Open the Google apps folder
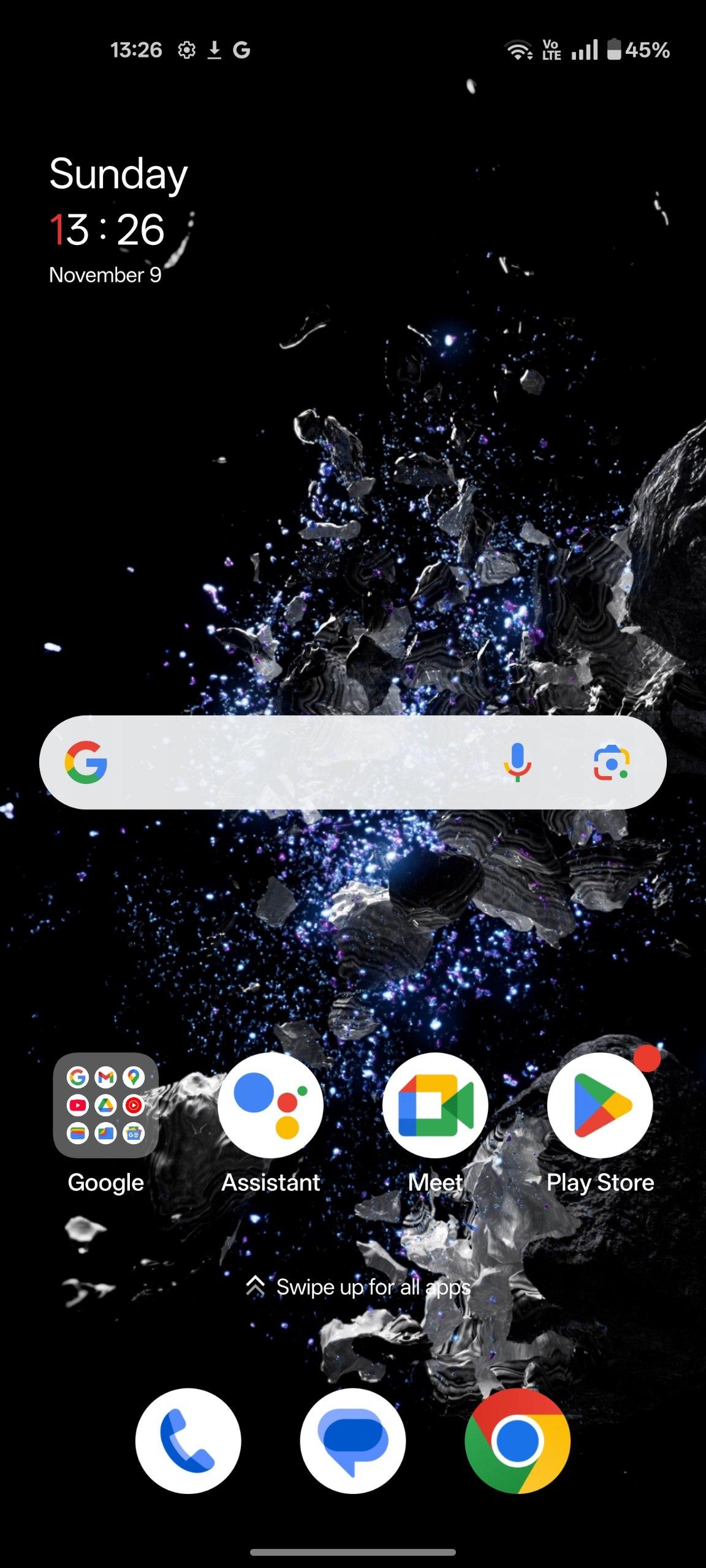706x1568 pixels. [106, 1105]
